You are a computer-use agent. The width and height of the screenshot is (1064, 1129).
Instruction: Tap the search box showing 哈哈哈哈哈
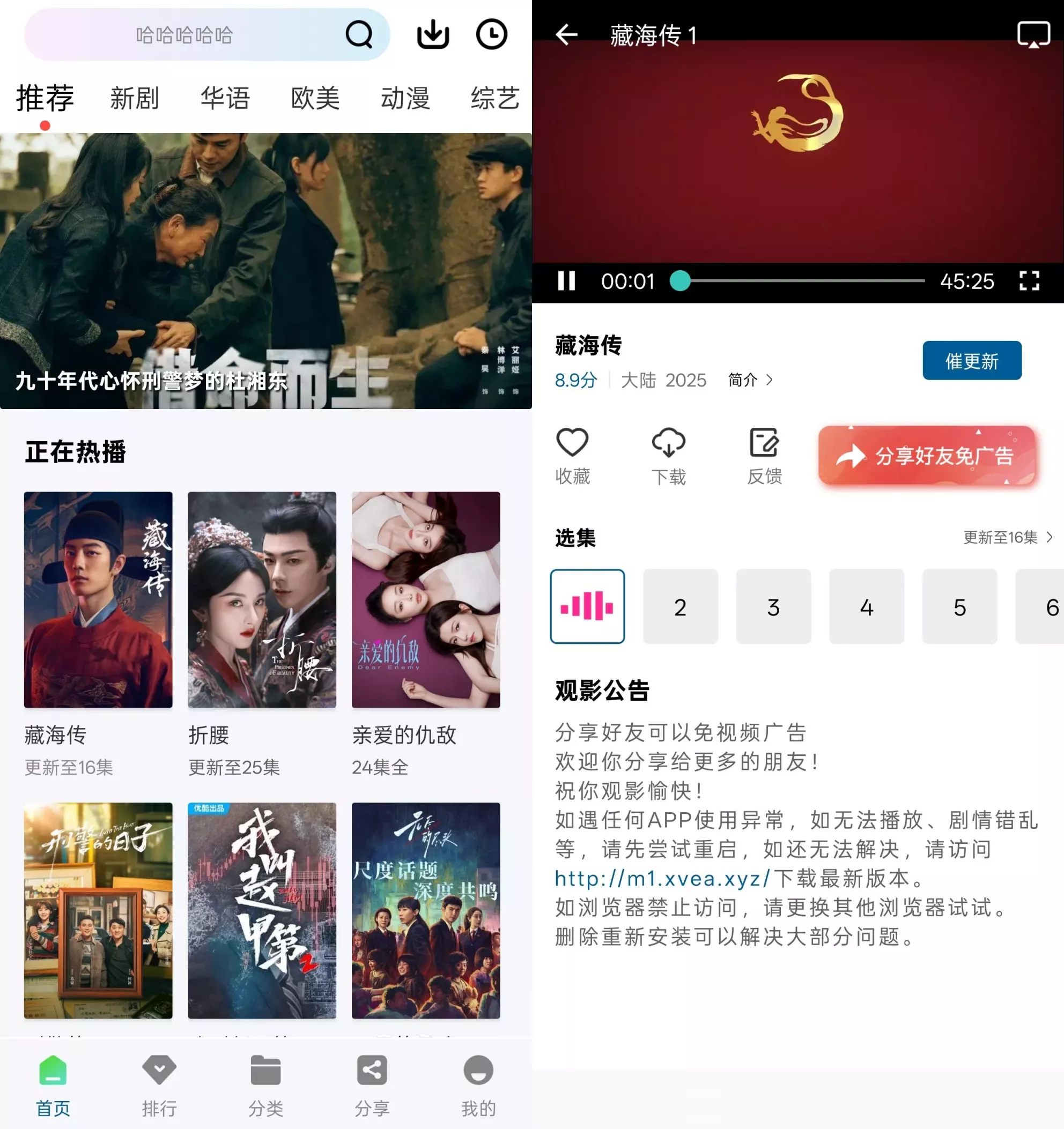click(x=184, y=35)
